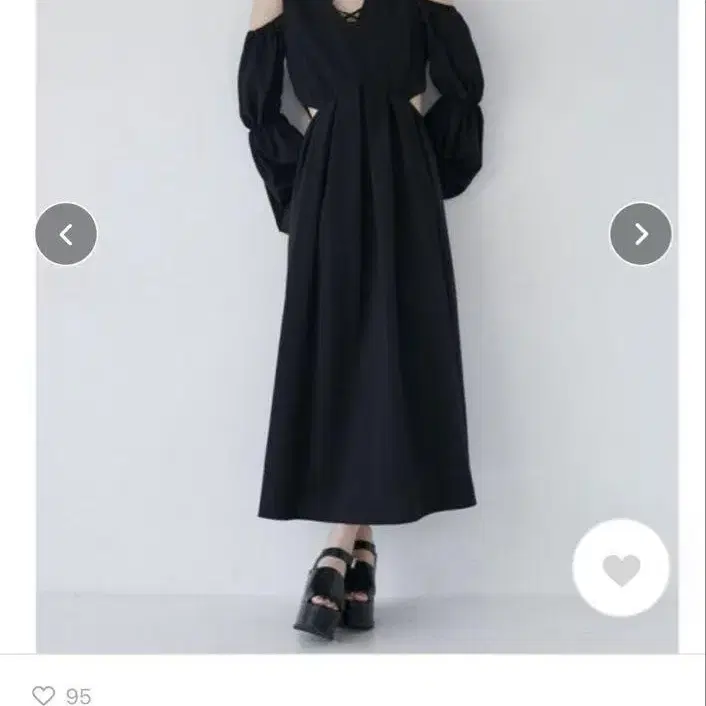Image resolution: width=706 pixels, height=706 pixels.
Task: Like the item with the heart outline
Action: [x=44, y=695]
